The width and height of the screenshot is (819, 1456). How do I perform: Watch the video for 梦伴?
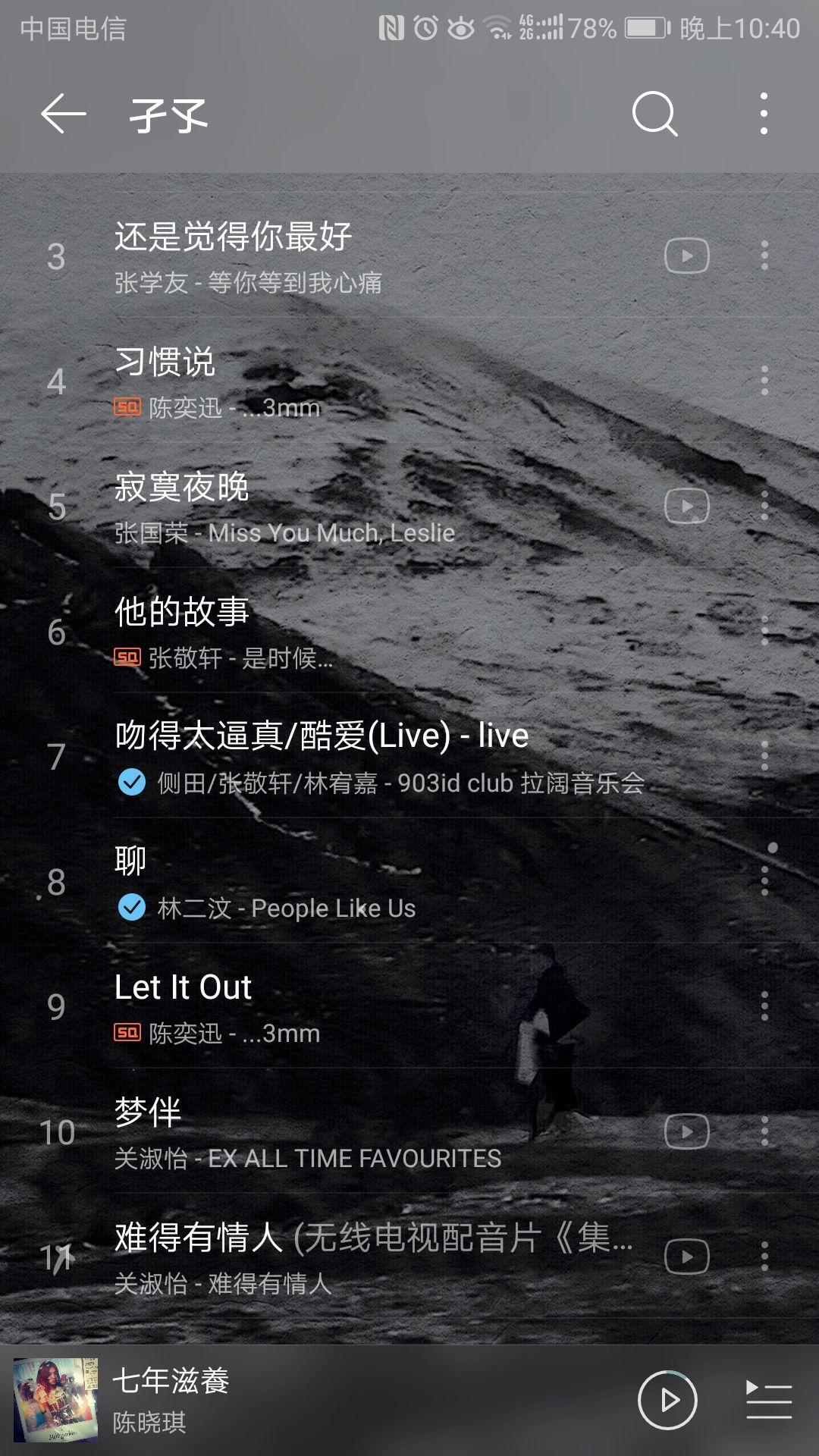[x=686, y=1131]
